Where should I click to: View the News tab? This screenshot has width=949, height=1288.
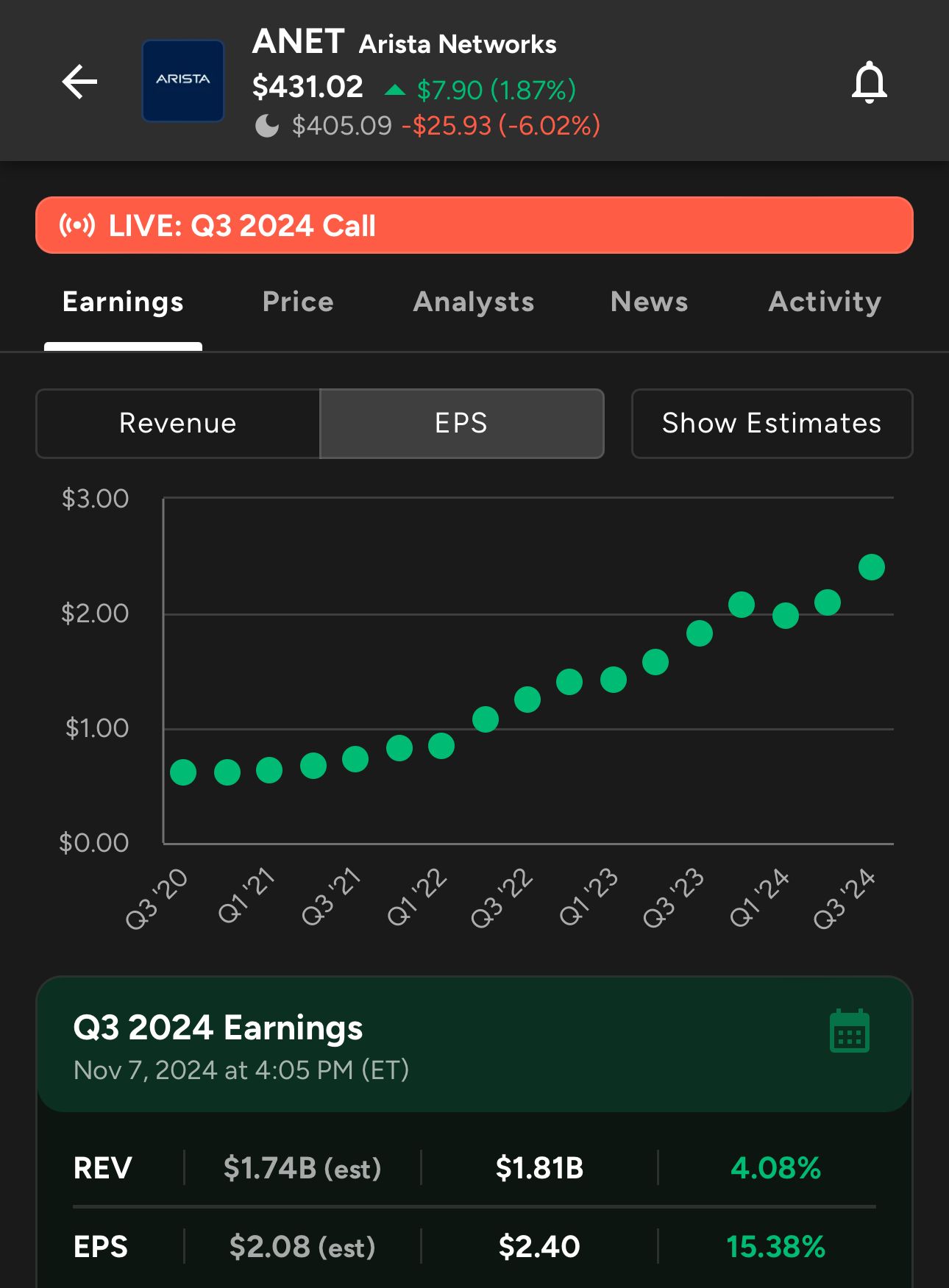[x=649, y=302]
